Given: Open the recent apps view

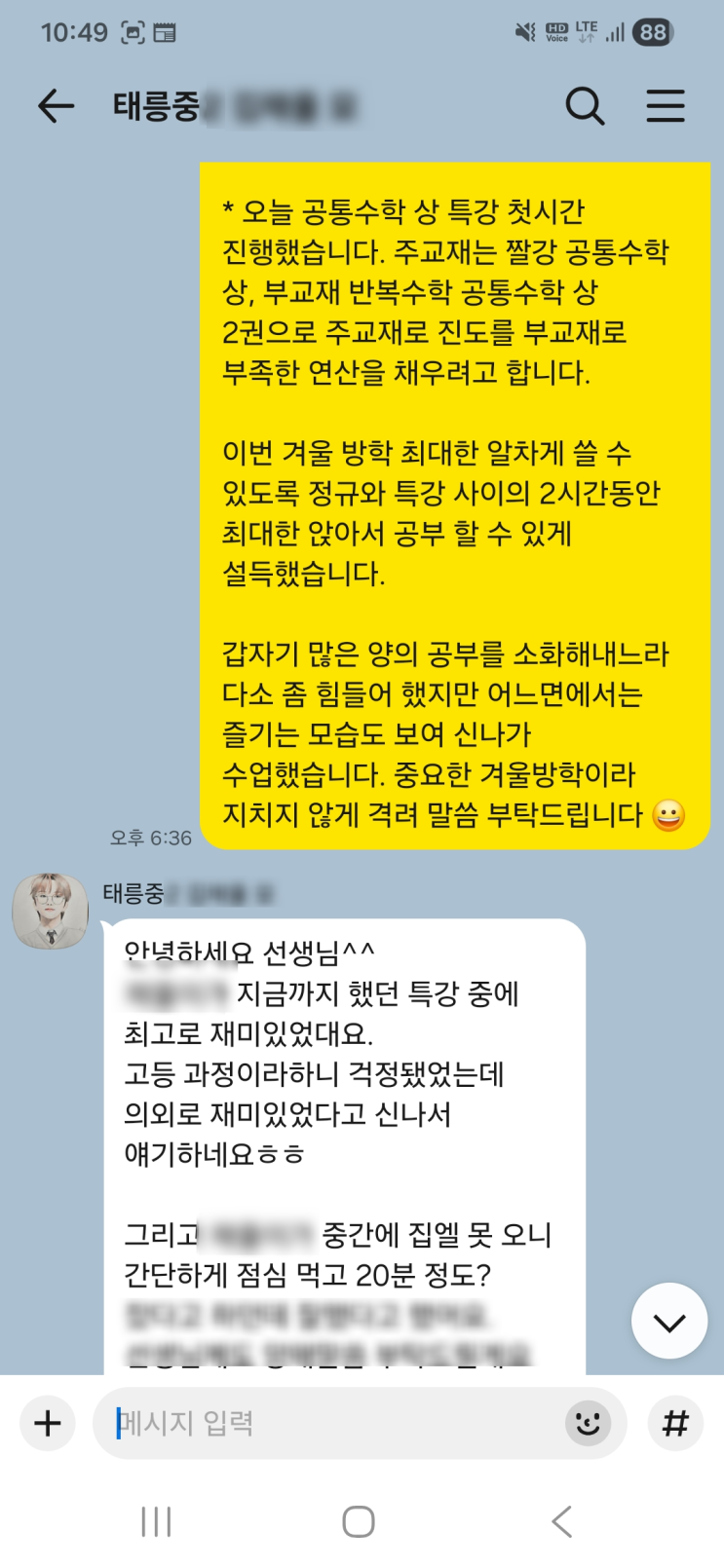Looking at the screenshot, I should (x=156, y=1521).
